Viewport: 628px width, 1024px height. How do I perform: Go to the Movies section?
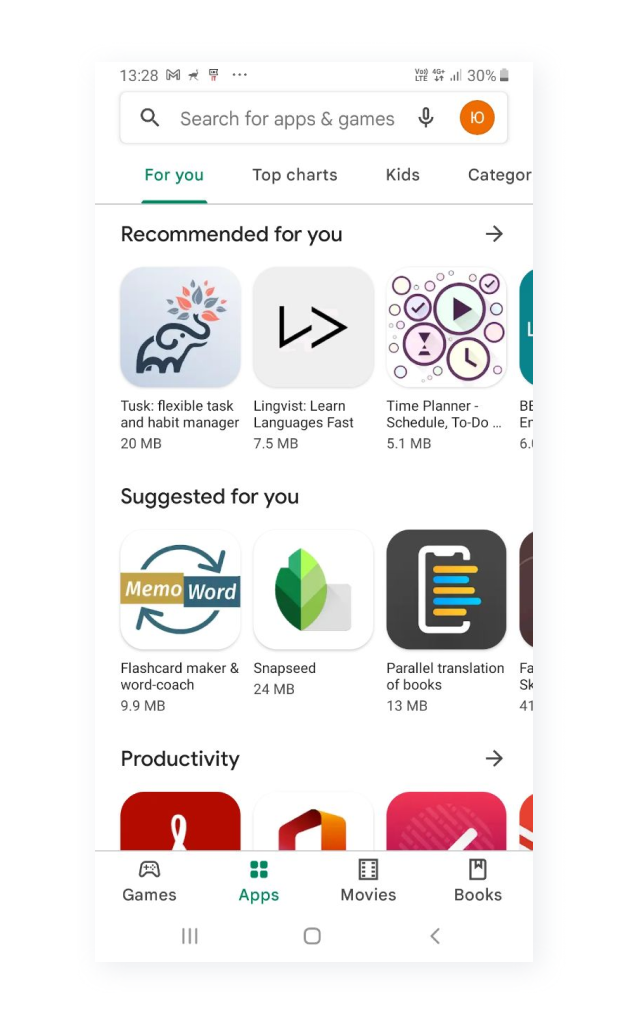(368, 881)
